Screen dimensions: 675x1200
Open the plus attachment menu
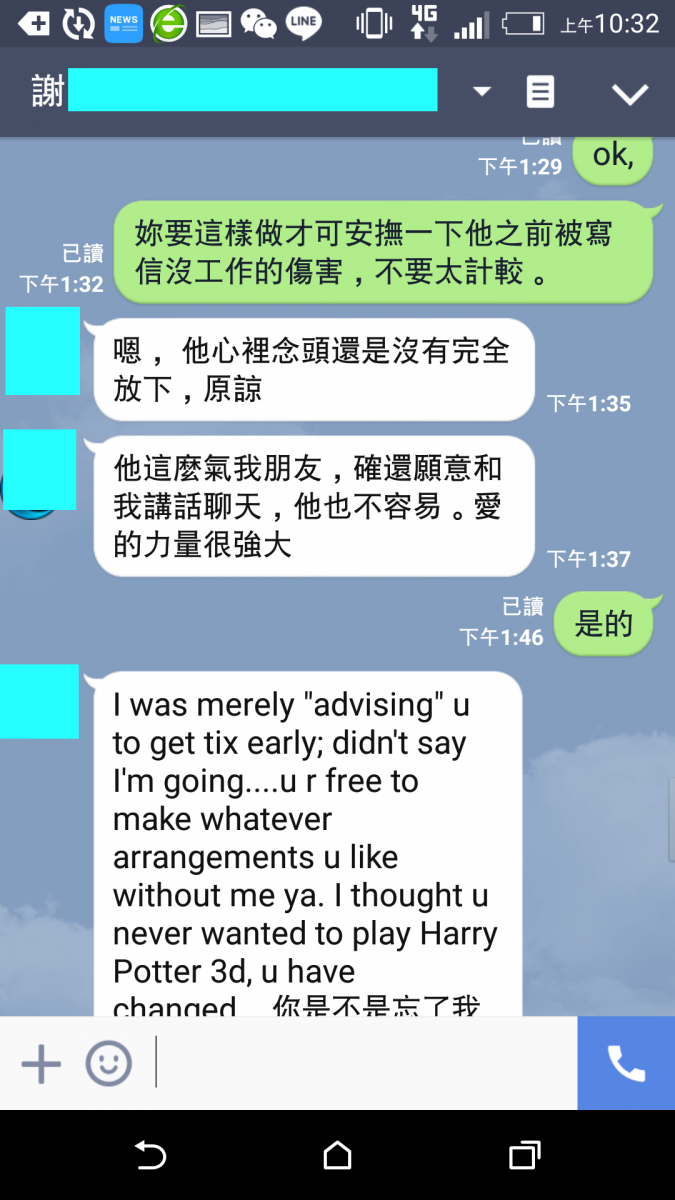tap(41, 1063)
